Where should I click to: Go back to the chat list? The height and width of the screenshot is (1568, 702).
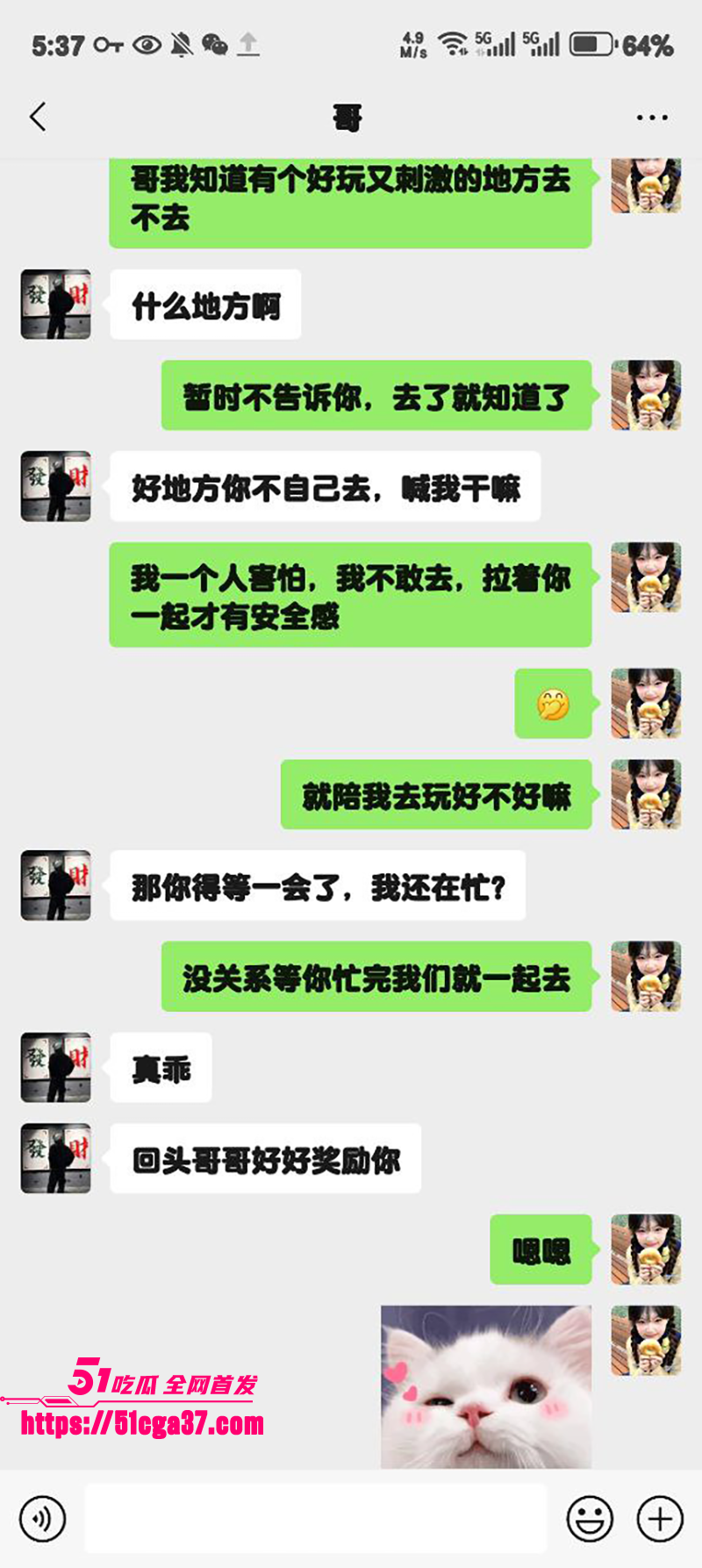(38, 117)
